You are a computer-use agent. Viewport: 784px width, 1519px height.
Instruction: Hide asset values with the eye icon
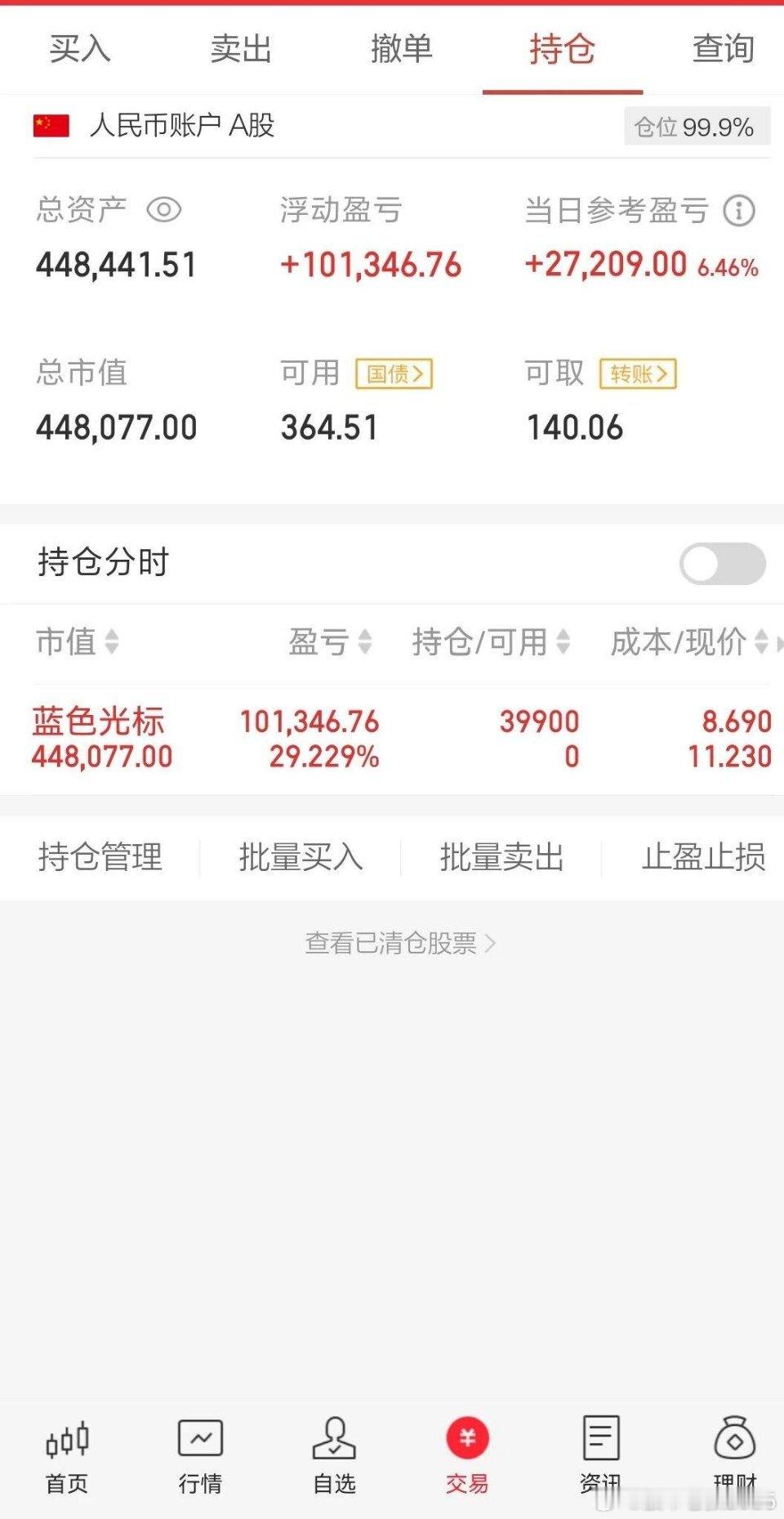[165, 210]
